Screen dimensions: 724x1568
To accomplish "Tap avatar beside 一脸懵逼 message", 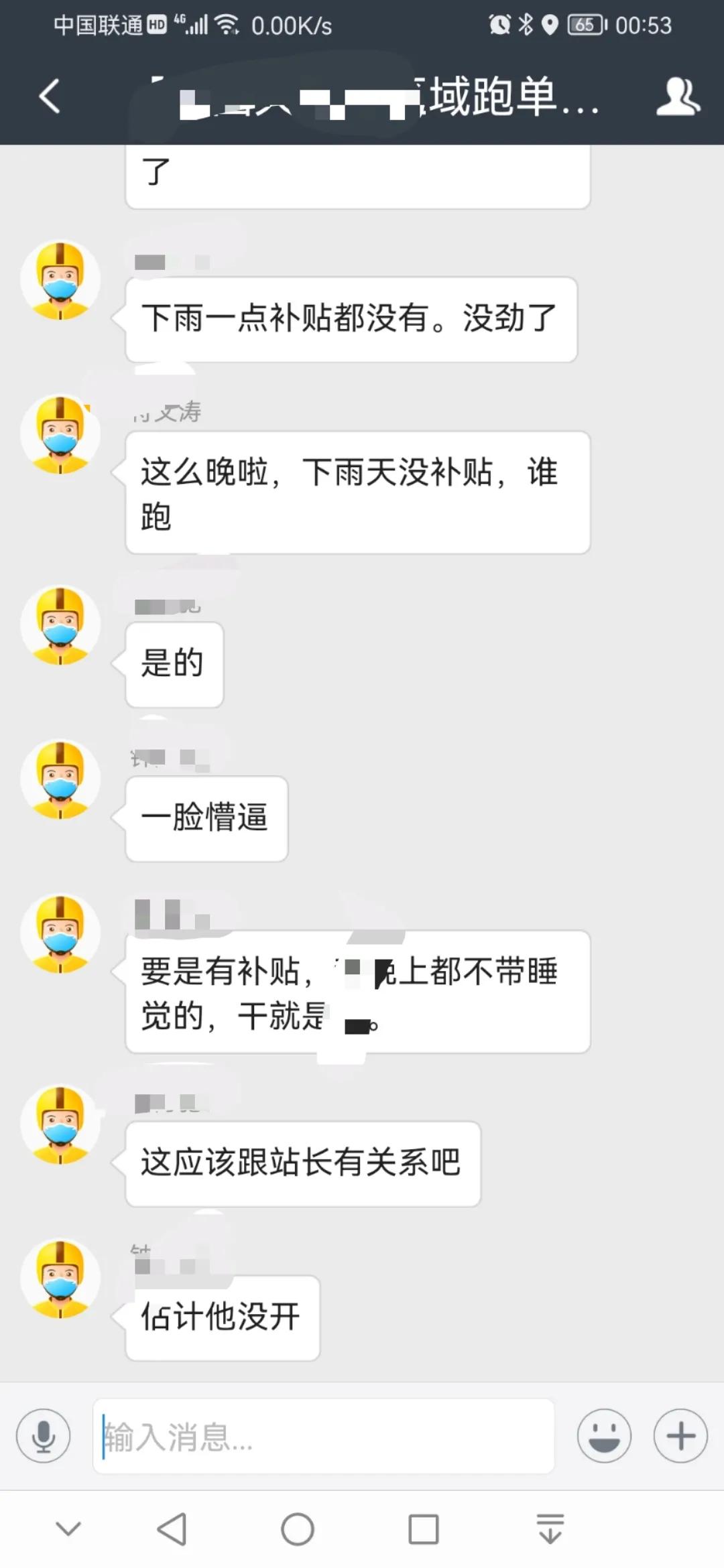I will [x=60, y=779].
